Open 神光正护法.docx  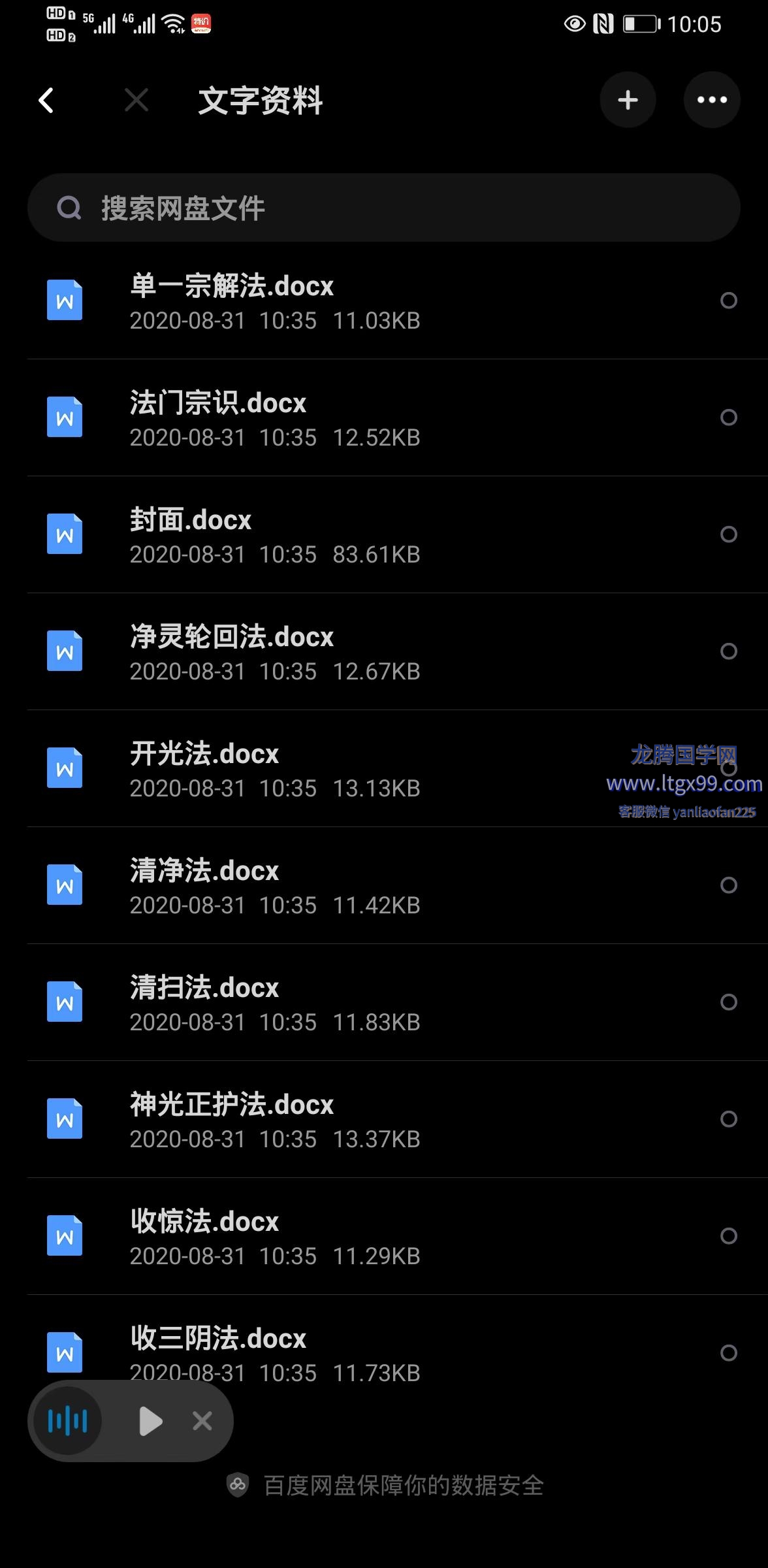[x=383, y=1119]
